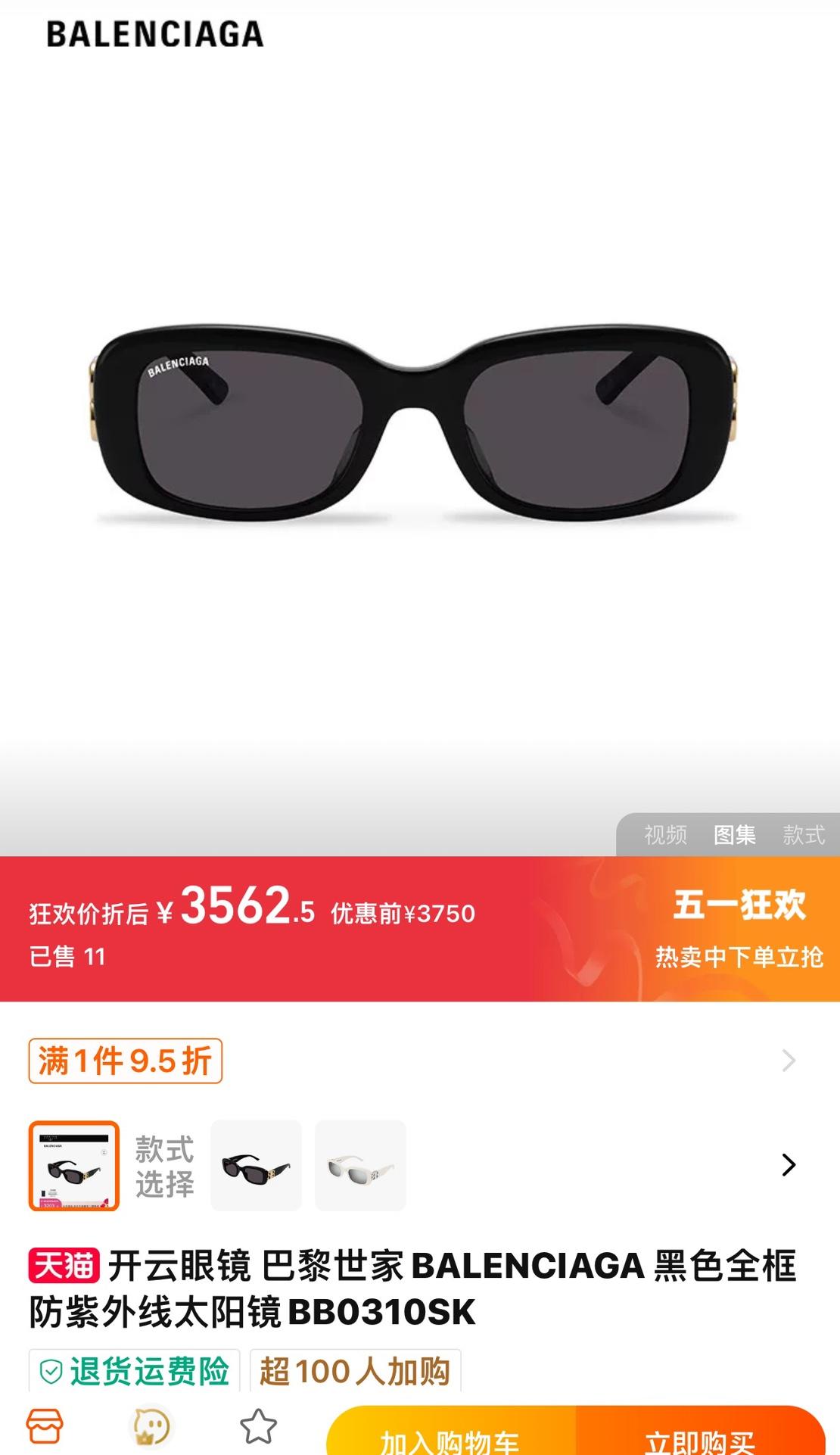Open the 满1件9.5折 discount details

[x=126, y=1061]
